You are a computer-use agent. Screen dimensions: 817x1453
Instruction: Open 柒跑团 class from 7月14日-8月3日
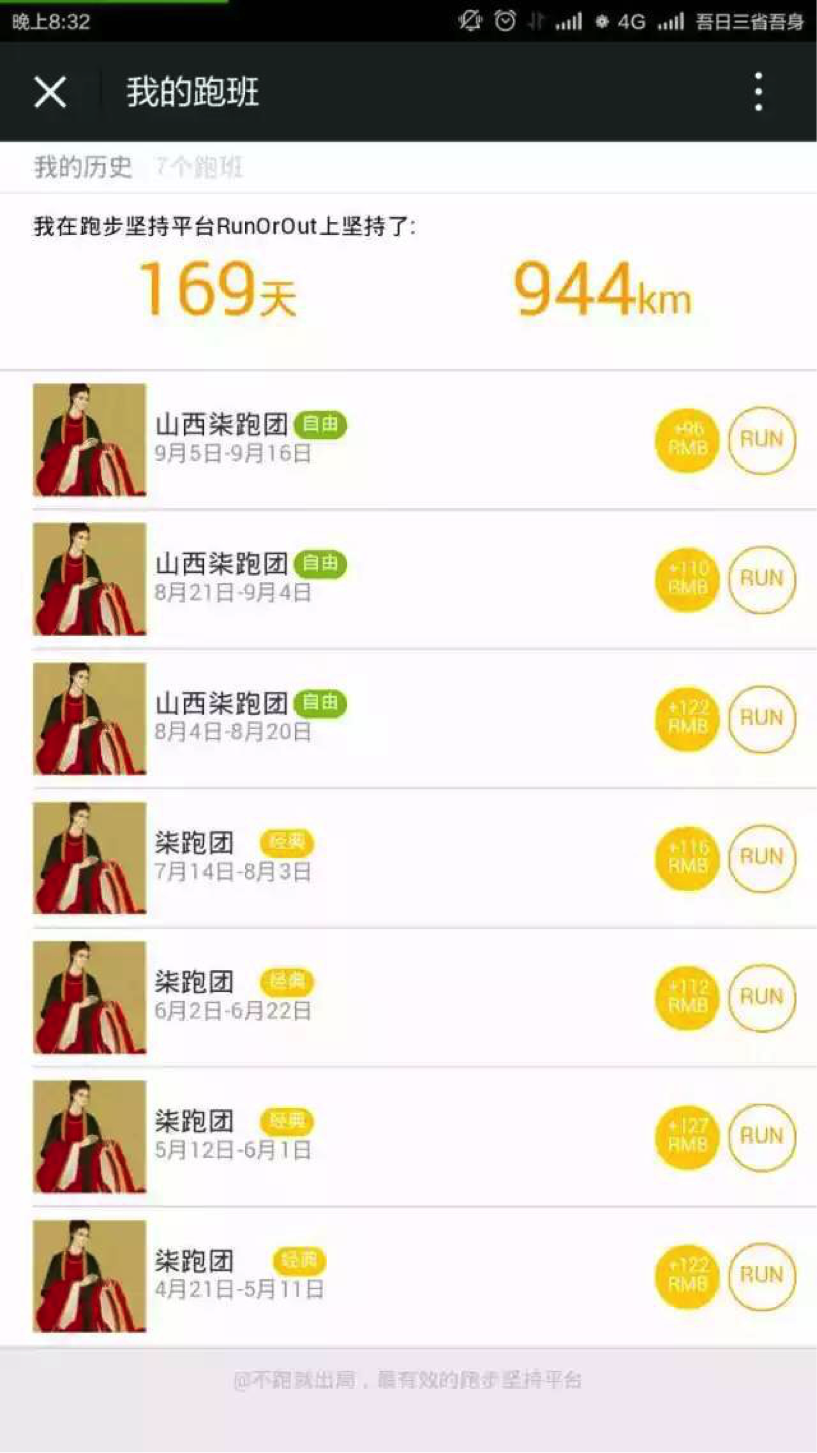point(408,858)
